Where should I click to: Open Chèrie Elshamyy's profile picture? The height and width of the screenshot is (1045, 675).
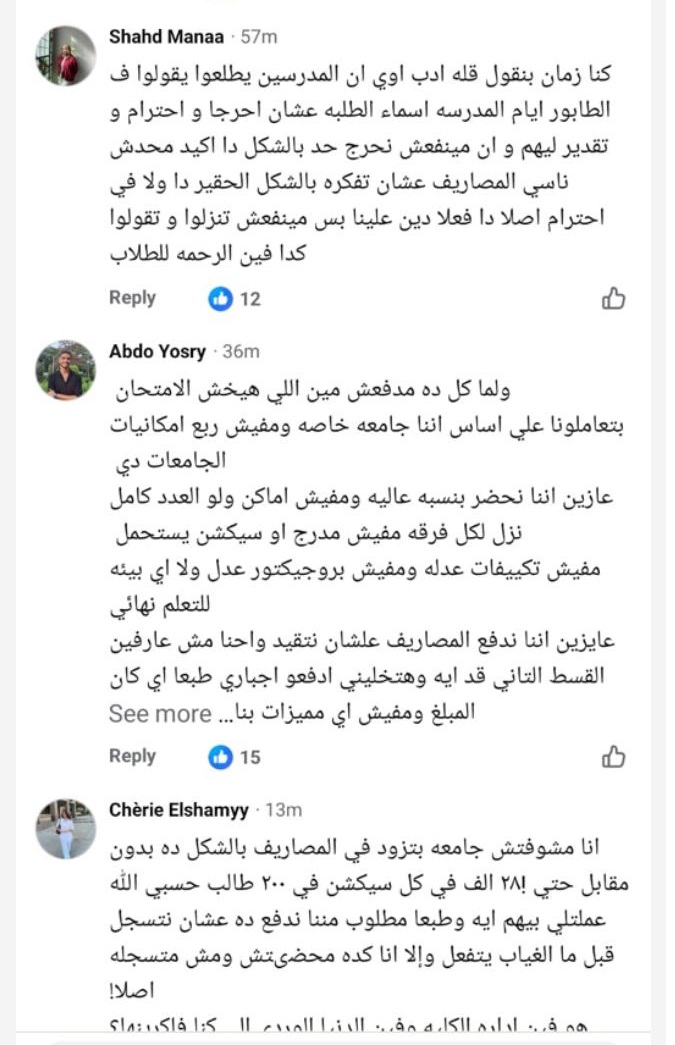click(x=65, y=828)
